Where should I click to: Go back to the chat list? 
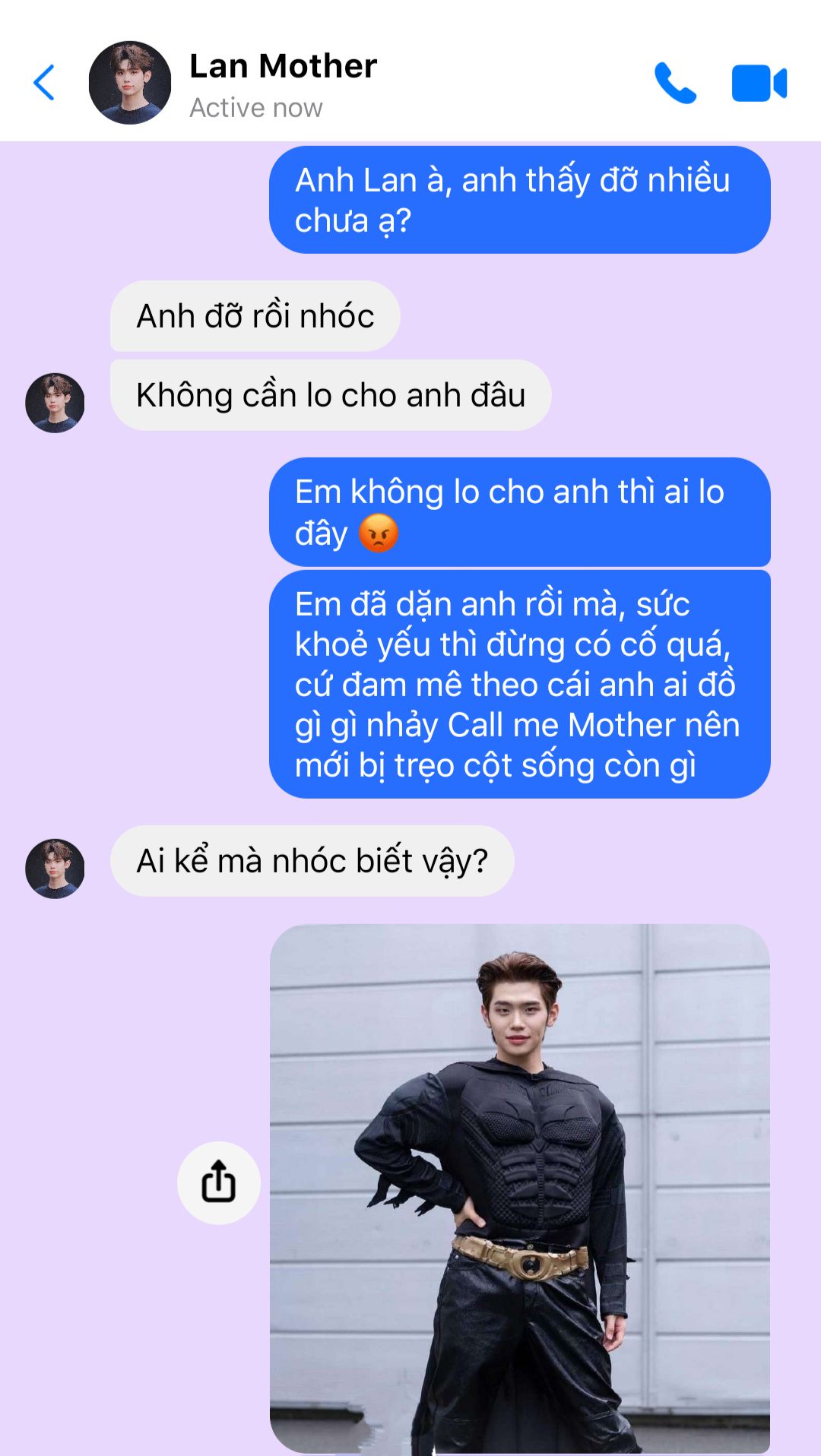tap(45, 83)
